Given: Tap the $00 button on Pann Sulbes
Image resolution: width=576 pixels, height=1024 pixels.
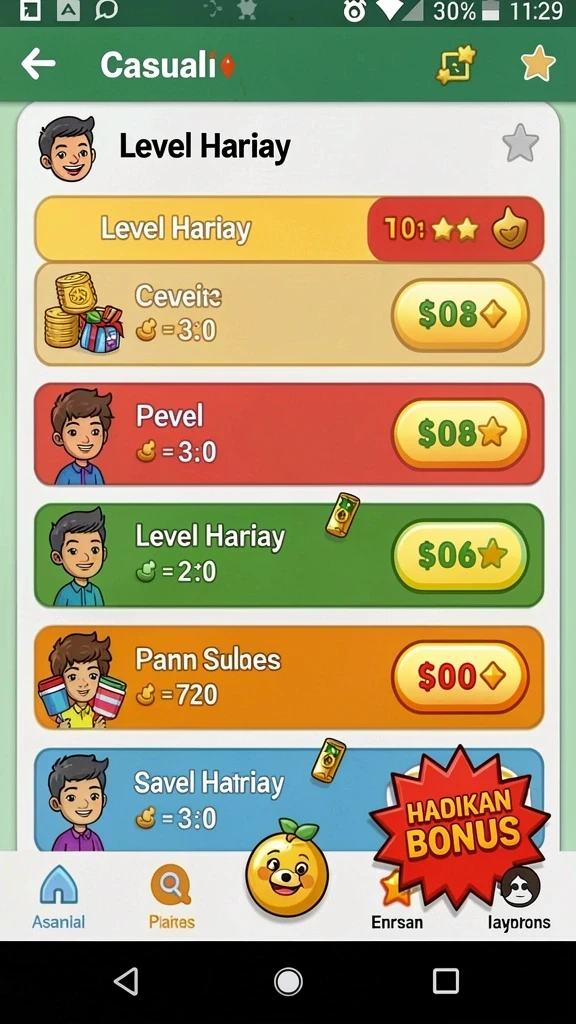Looking at the screenshot, I should pos(460,677).
